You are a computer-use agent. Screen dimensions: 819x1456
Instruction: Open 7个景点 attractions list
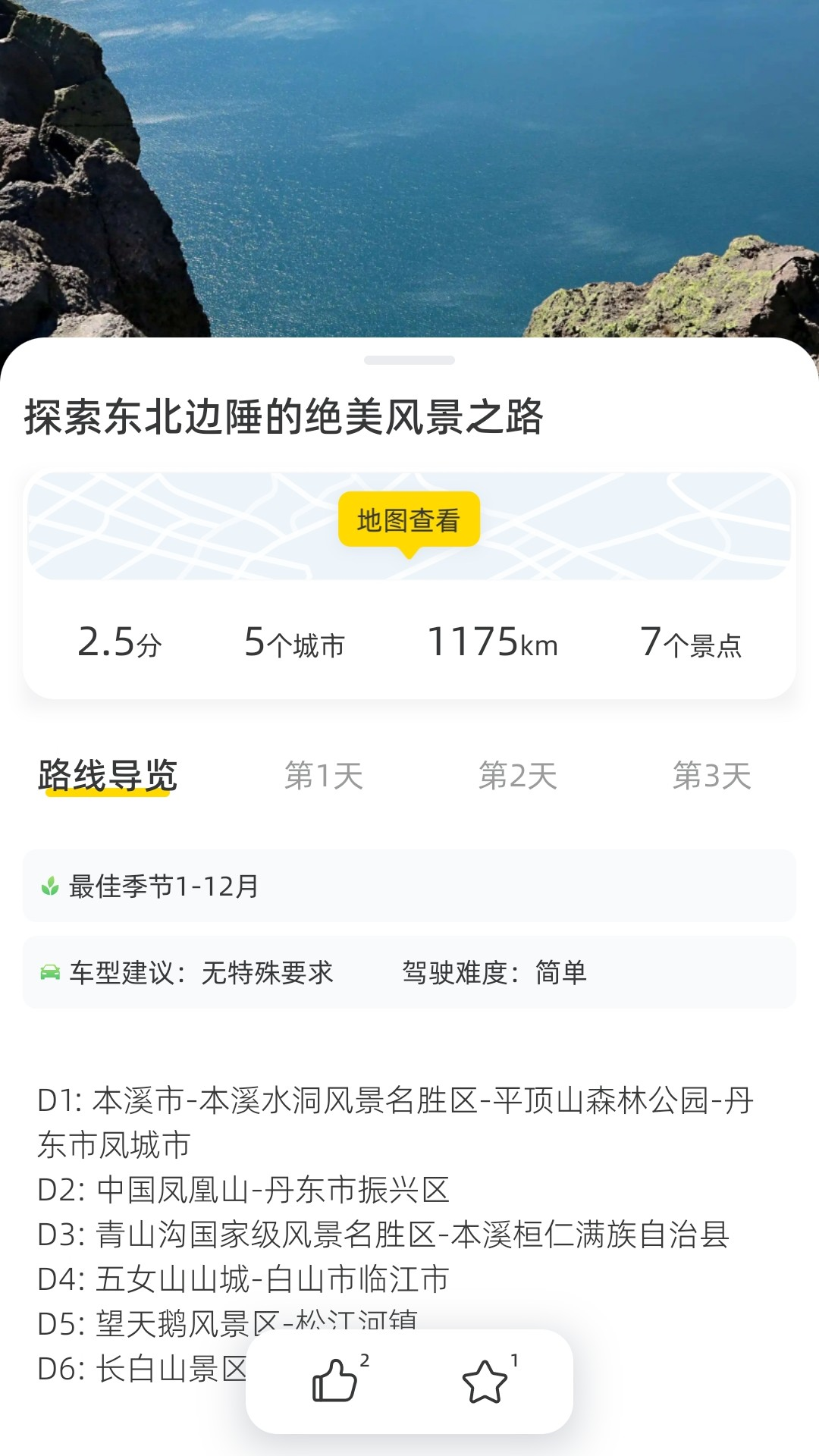pos(692,643)
